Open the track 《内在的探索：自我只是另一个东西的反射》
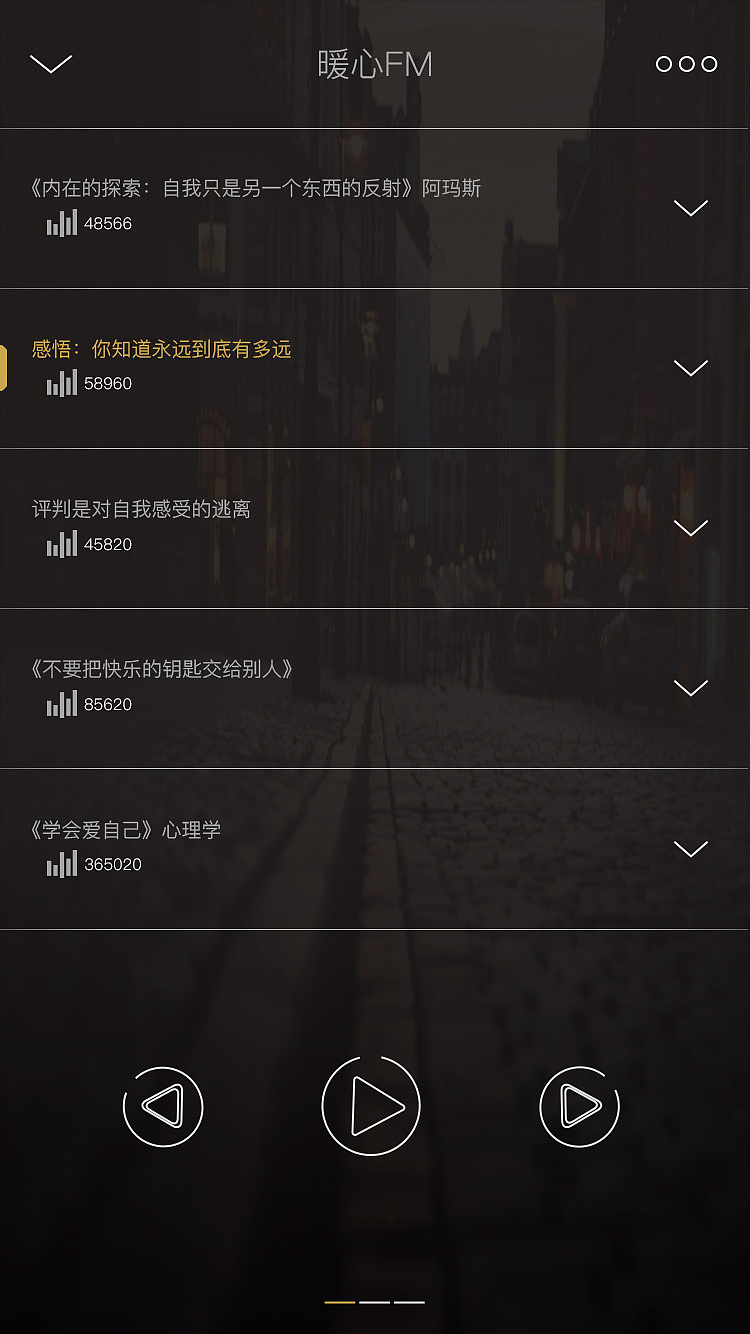The height and width of the screenshot is (1334, 750). point(256,188)
